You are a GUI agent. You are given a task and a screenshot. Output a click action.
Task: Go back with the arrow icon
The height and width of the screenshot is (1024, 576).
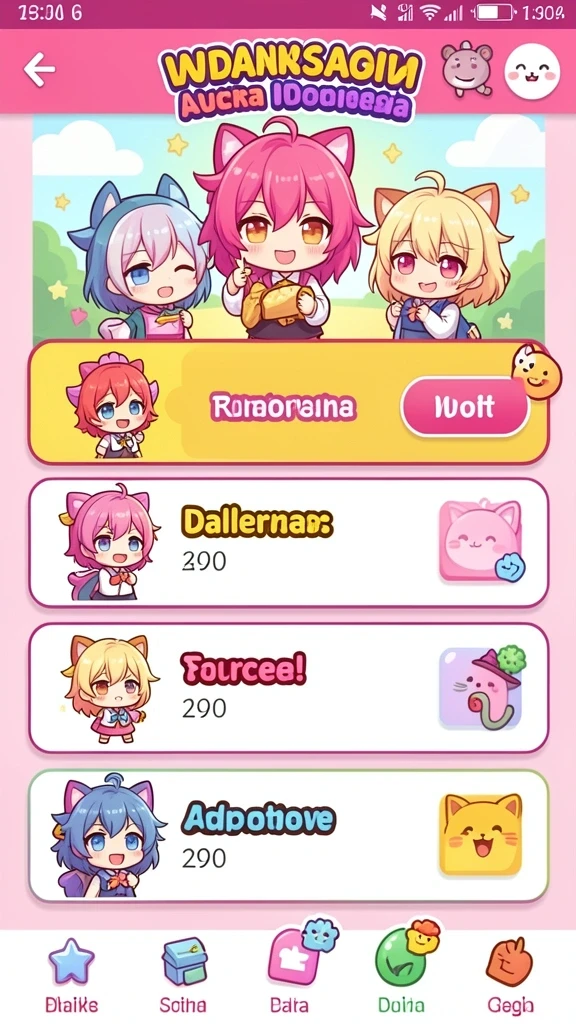click(x=39, y=70)
